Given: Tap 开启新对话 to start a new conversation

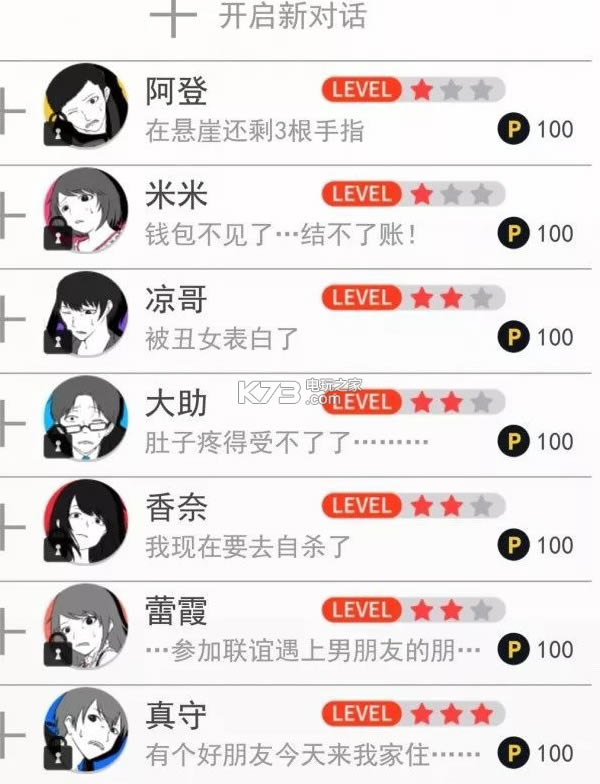Looking at the screenshot, I should click(290, 17).
